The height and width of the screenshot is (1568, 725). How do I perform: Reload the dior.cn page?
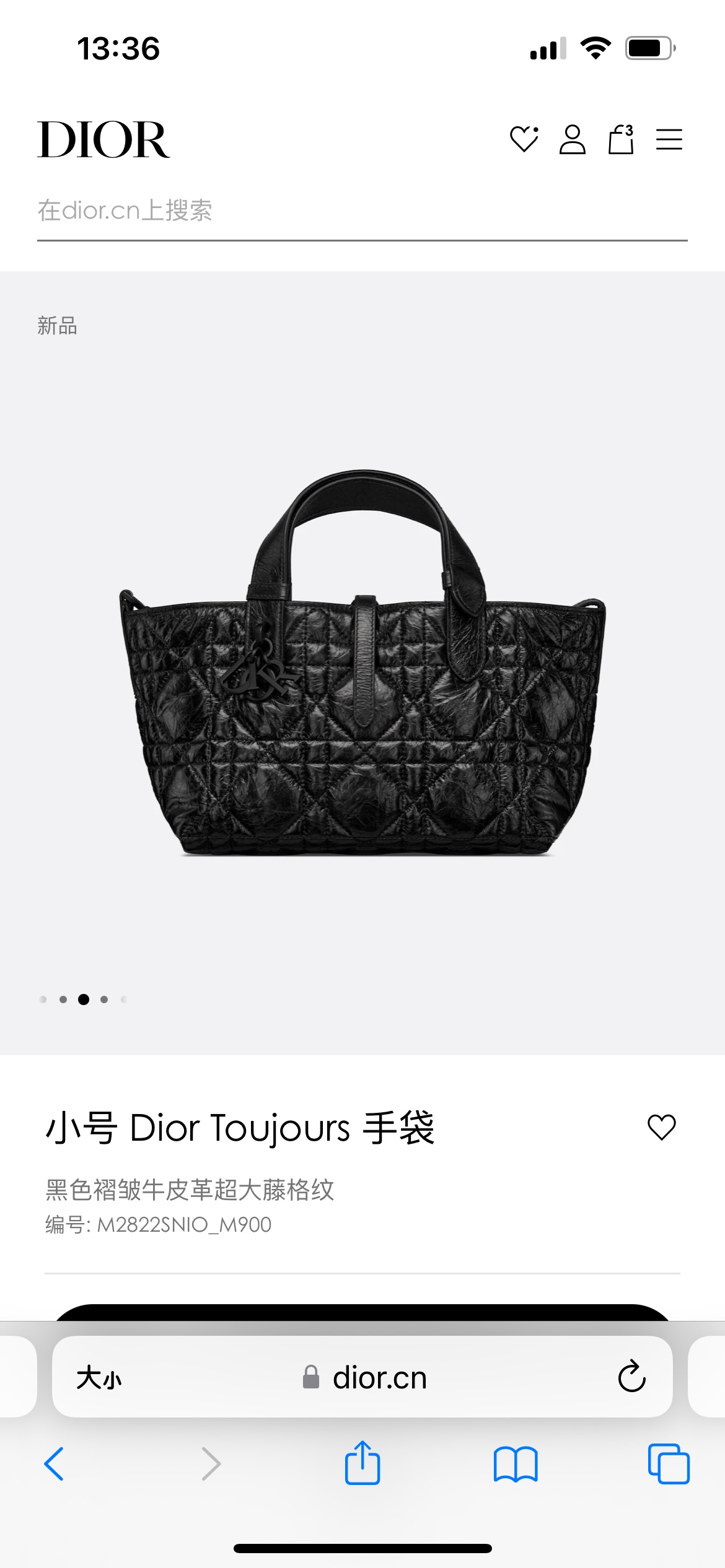631,1377
